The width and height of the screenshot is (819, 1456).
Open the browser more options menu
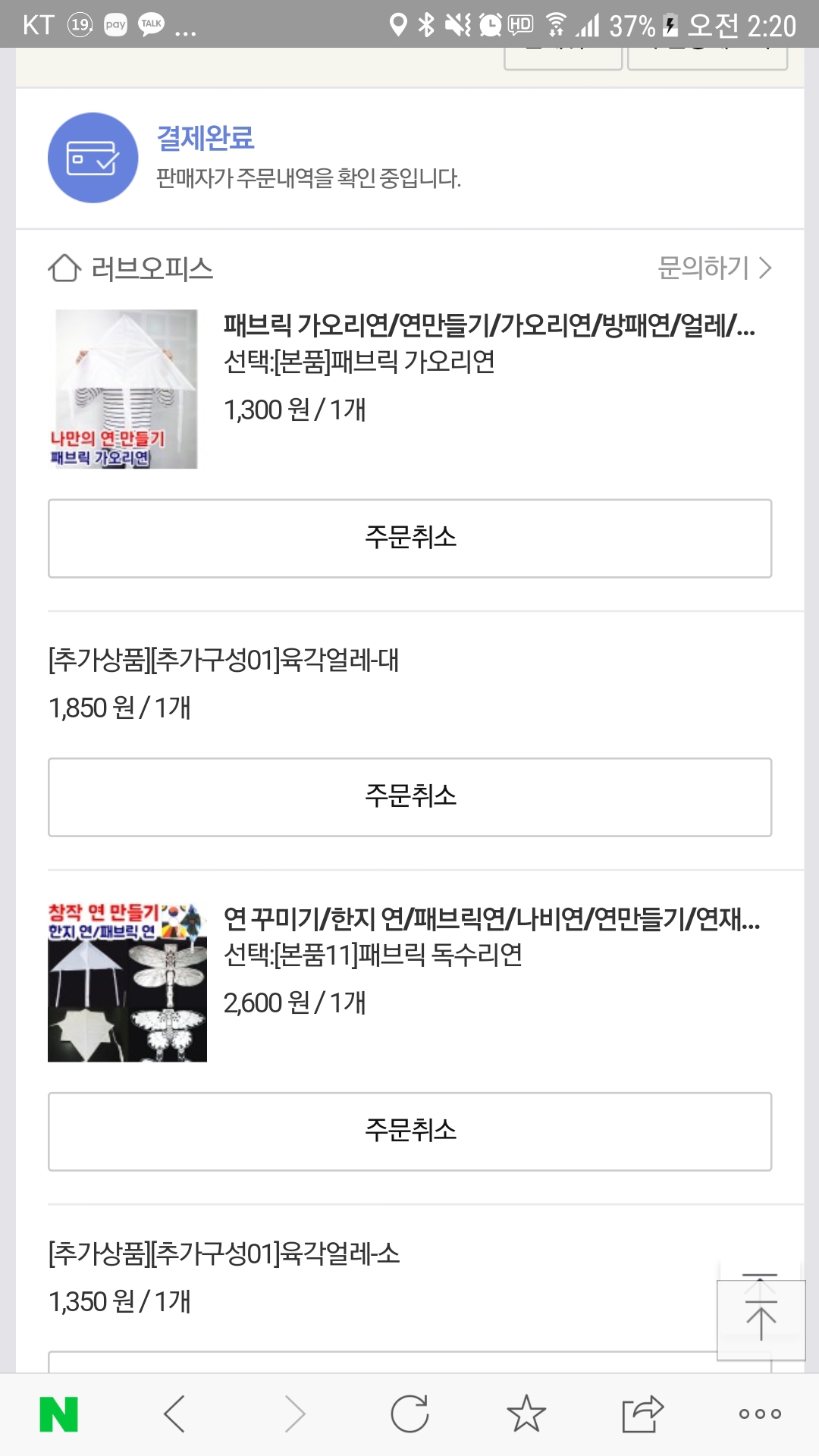[760, 1414]
